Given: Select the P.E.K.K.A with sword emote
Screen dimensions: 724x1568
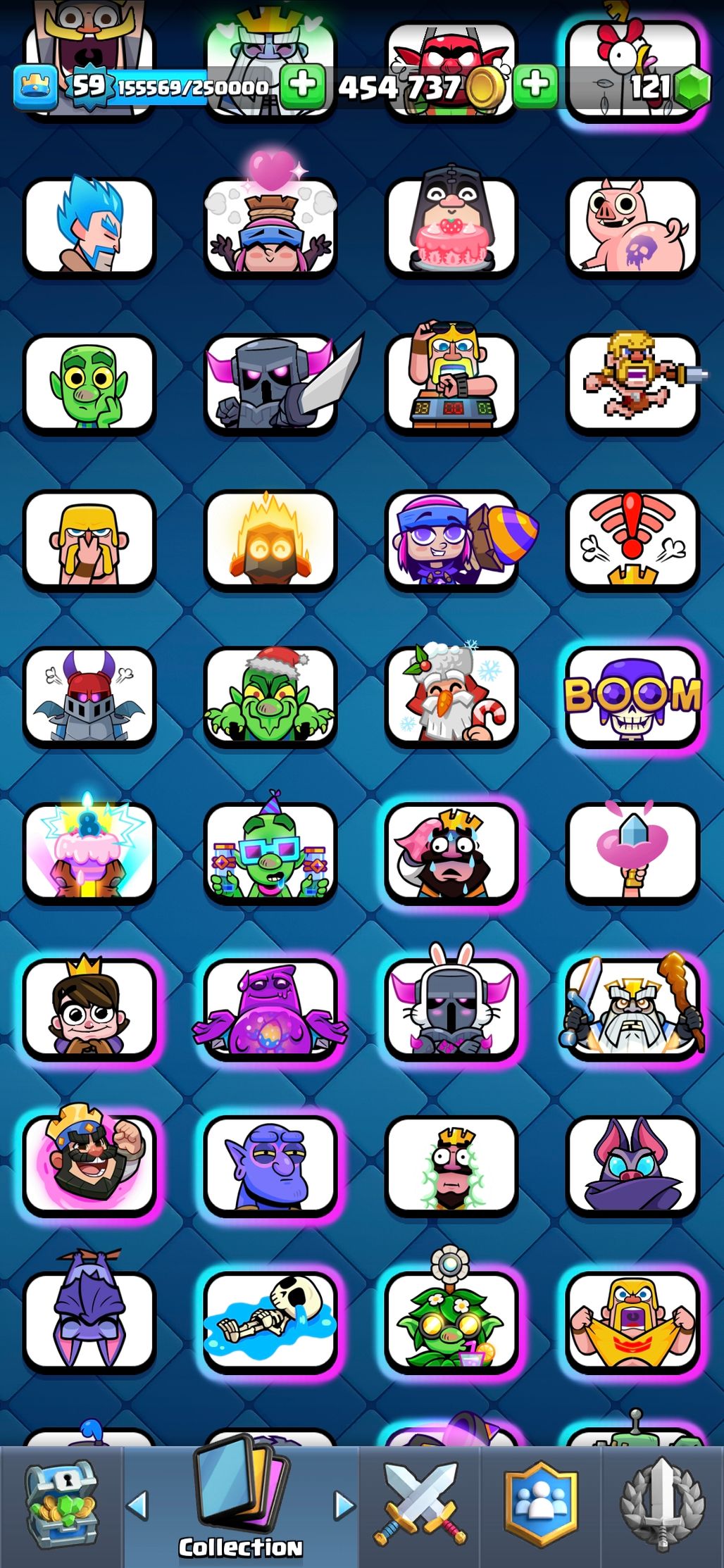Looking at the screenshot, I should point(270,383).
